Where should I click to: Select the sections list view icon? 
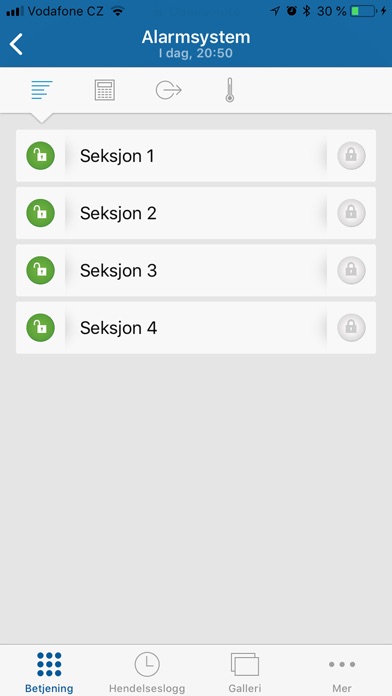pos(42,90)
